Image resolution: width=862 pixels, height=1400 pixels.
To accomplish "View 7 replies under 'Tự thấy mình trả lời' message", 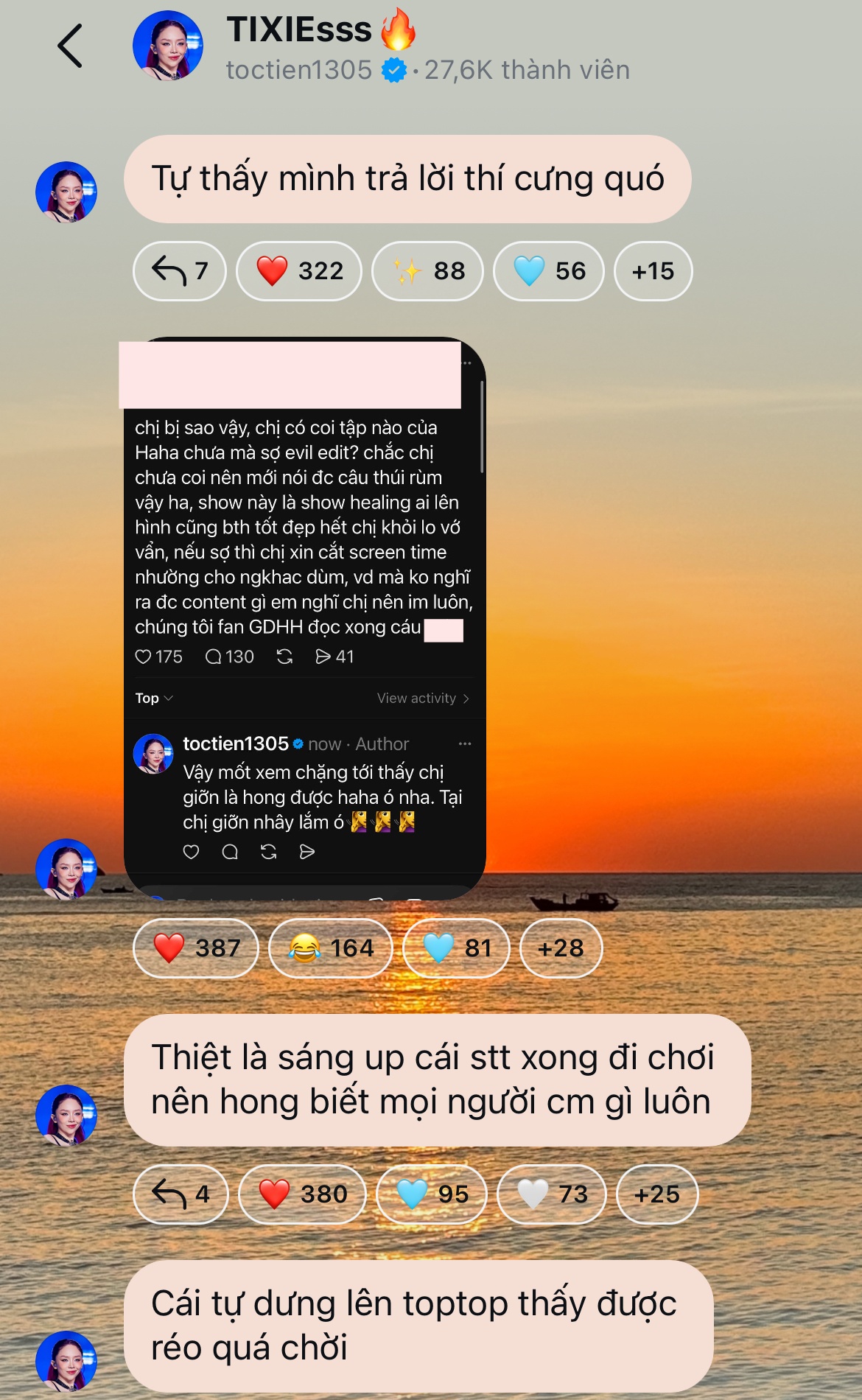I will point(180,271).
